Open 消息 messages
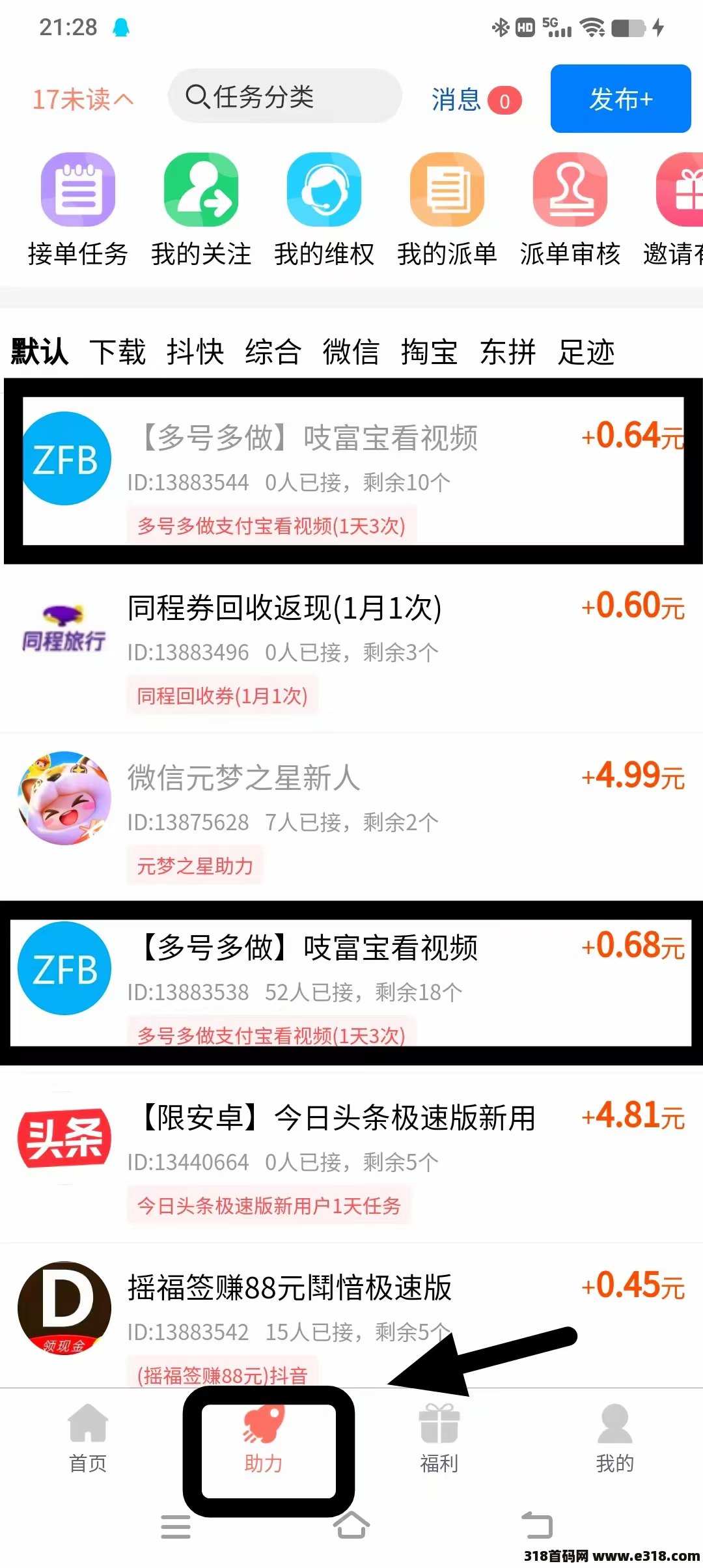This screenshot has height=1568, width=703. pos(475,100)
